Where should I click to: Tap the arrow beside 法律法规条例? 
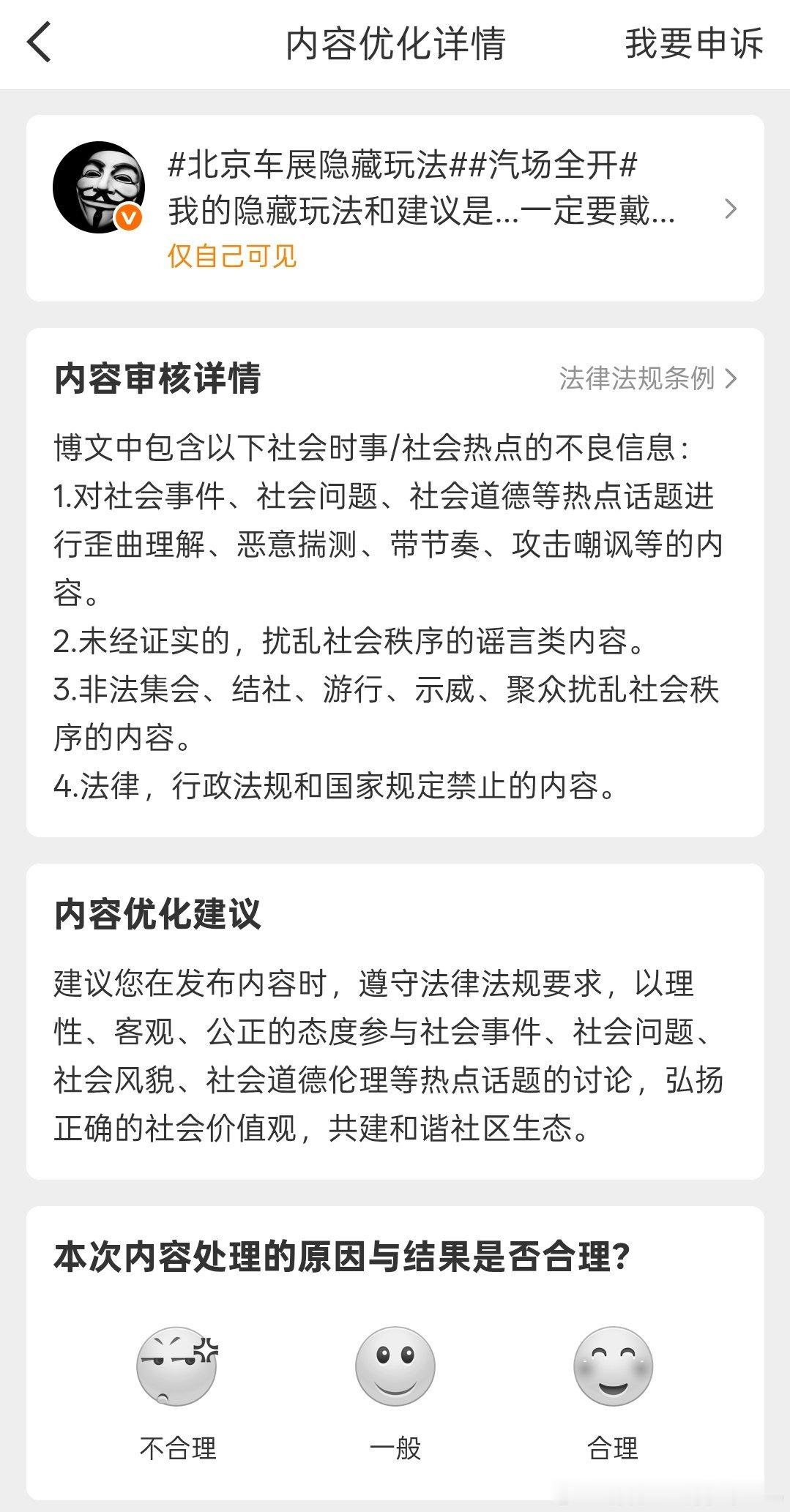click(732, 378)
